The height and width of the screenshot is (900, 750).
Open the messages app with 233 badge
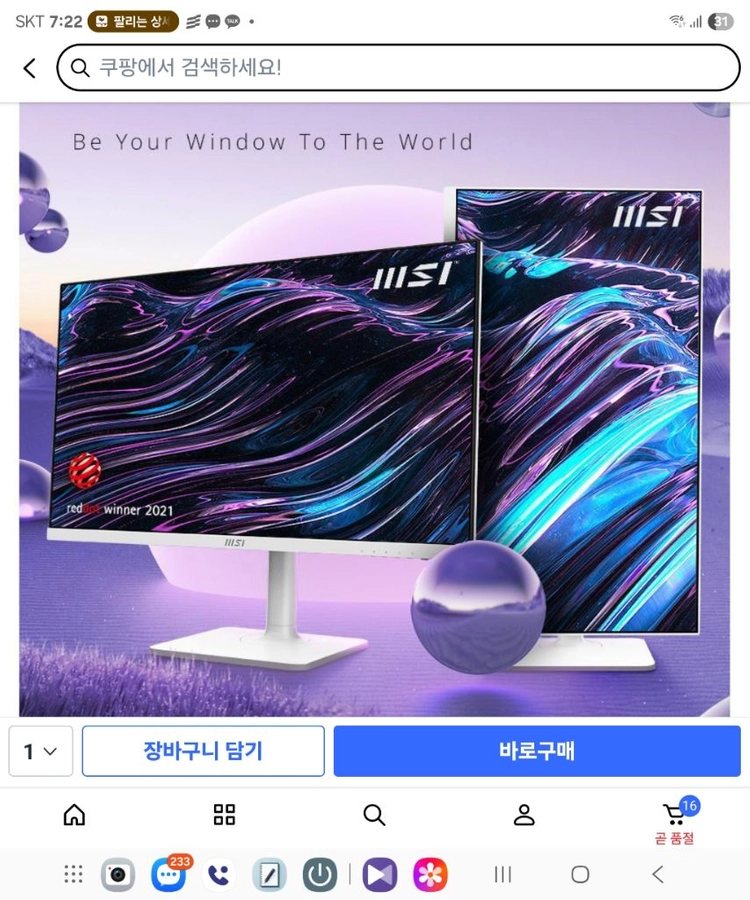[170, 874]
